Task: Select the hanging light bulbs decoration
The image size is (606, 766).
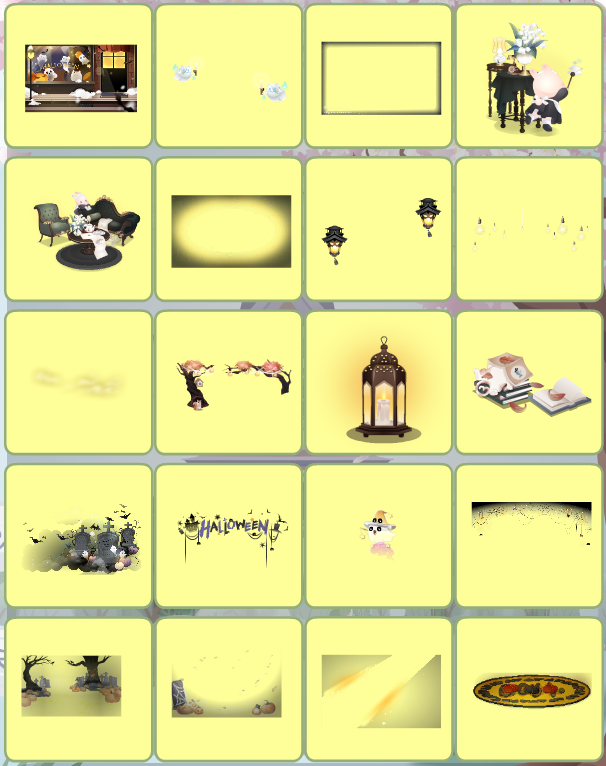Action: coord(530,229)
